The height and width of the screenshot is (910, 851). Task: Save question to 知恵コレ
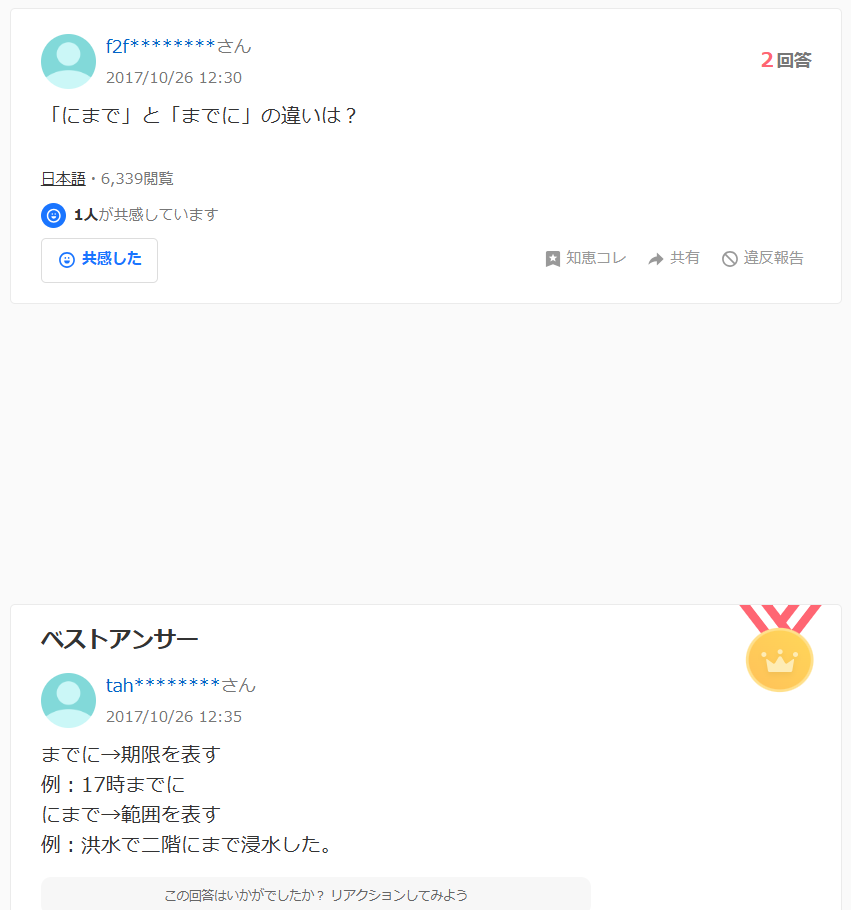[x=586, y=258]
